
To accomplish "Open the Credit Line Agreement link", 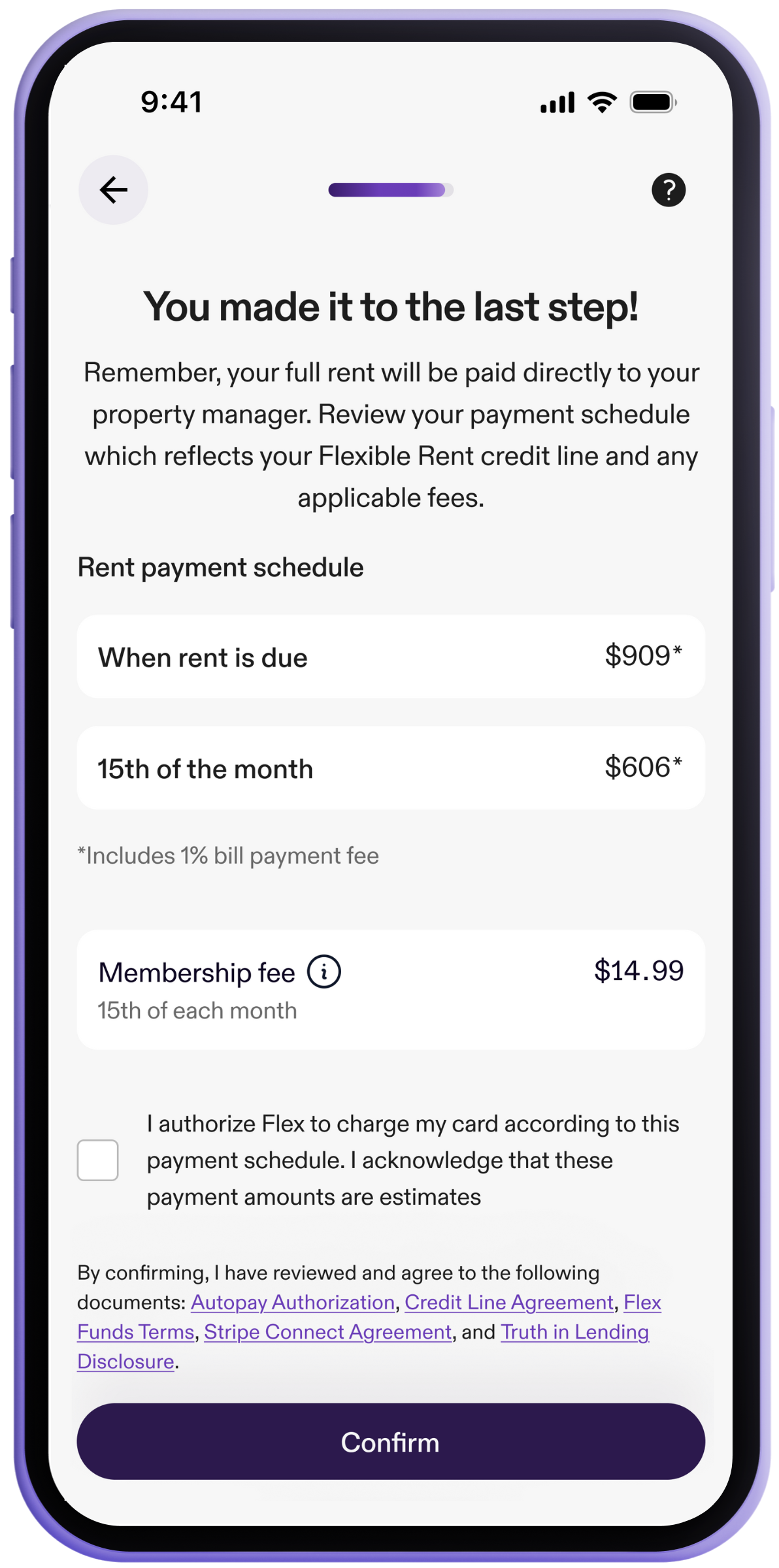I will (x=509, y=1303).
